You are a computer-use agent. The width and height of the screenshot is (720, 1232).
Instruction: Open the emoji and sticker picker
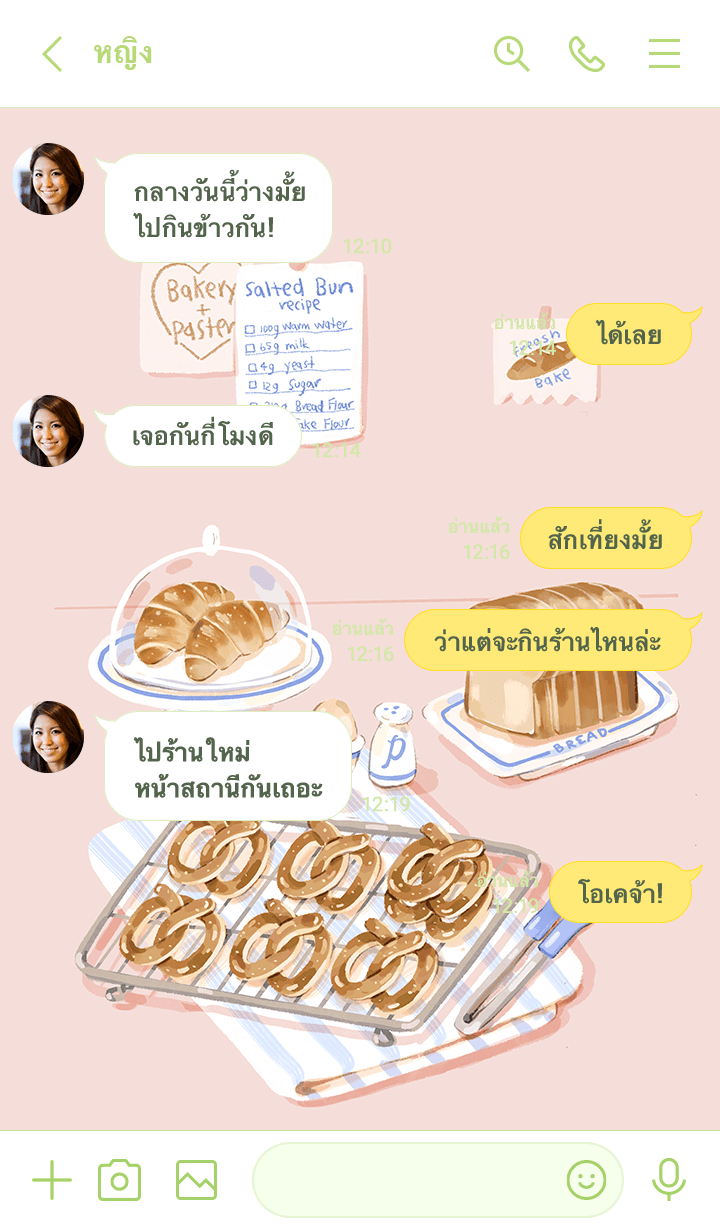[x=586, y=1181]
